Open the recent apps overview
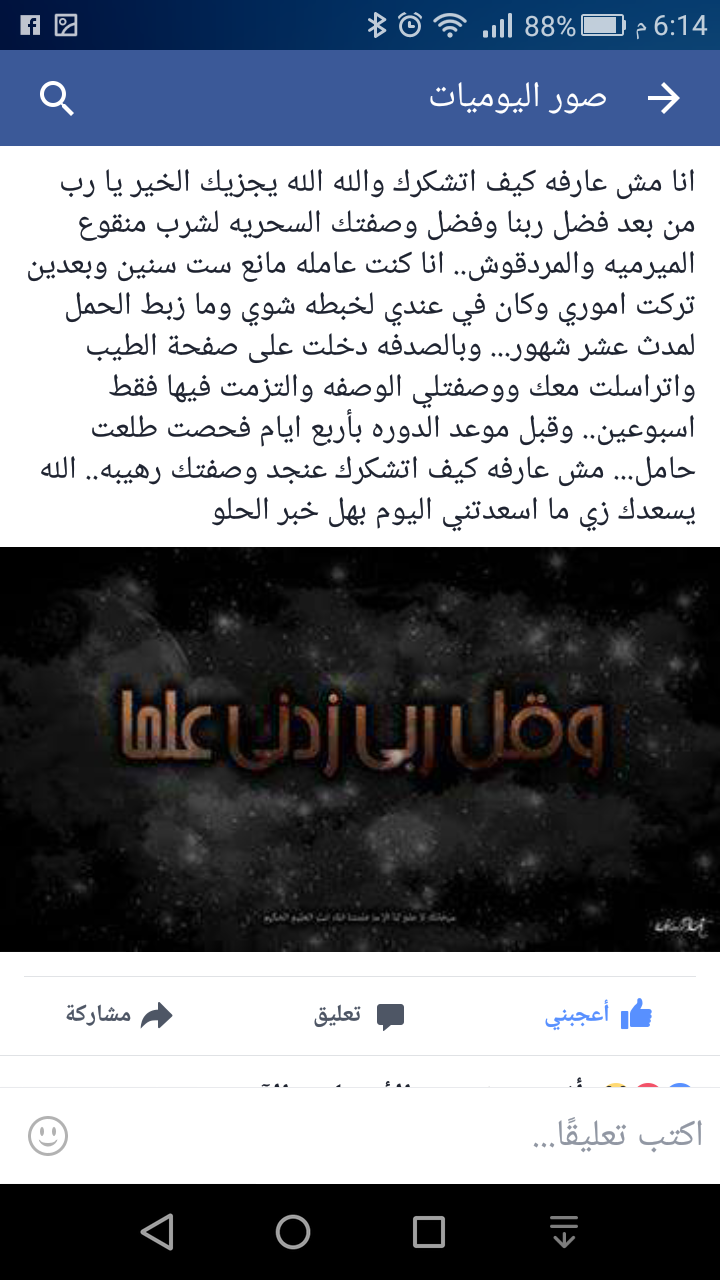Viewport: 720px width, 1280px height. pos(429,1232)
